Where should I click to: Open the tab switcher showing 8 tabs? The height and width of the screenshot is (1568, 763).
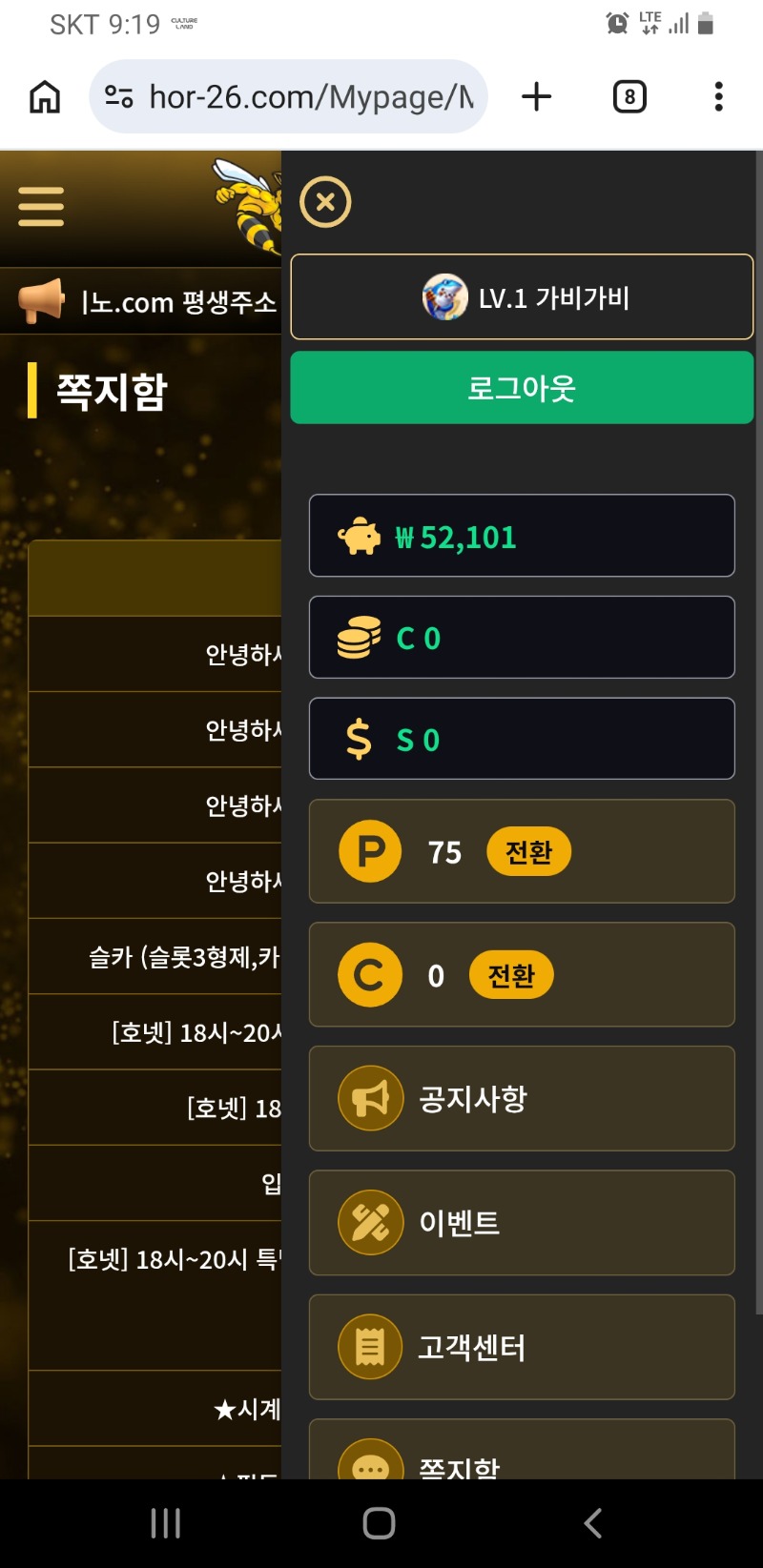(629, 96)
